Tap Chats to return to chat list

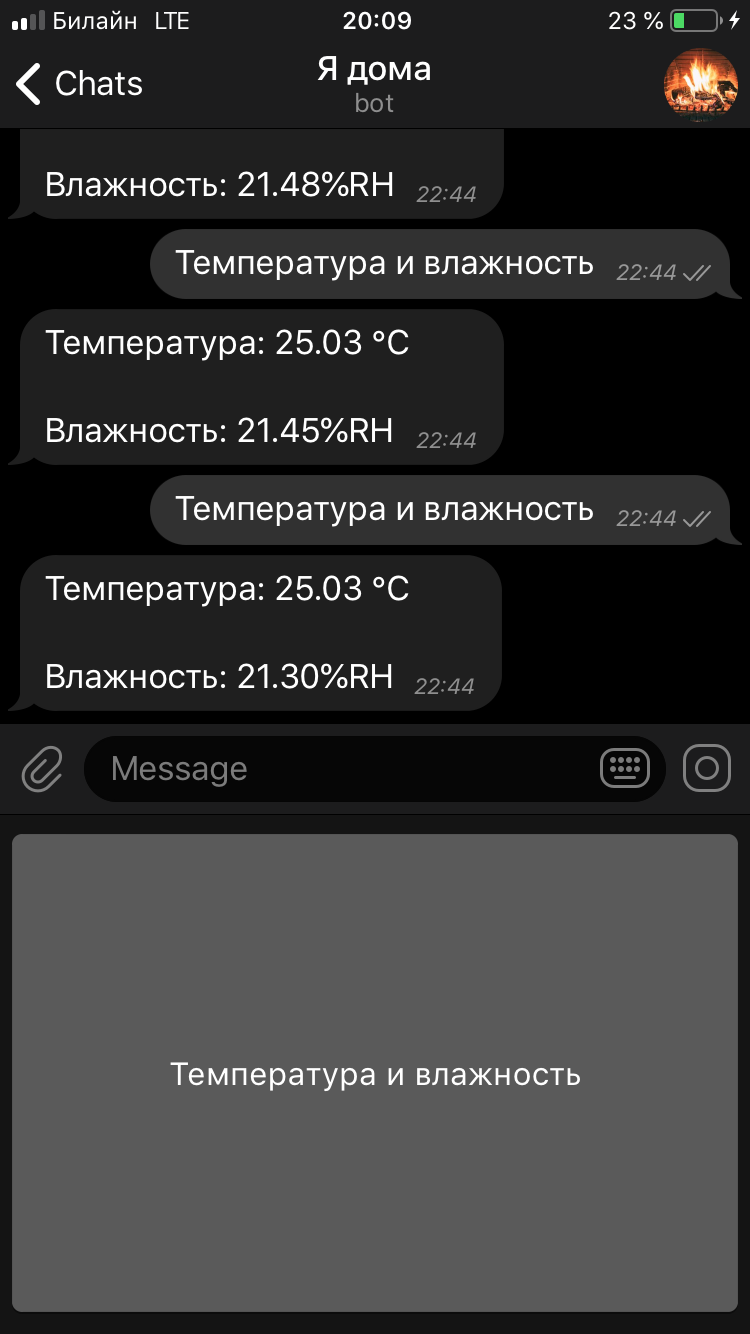tap(98, 84)
